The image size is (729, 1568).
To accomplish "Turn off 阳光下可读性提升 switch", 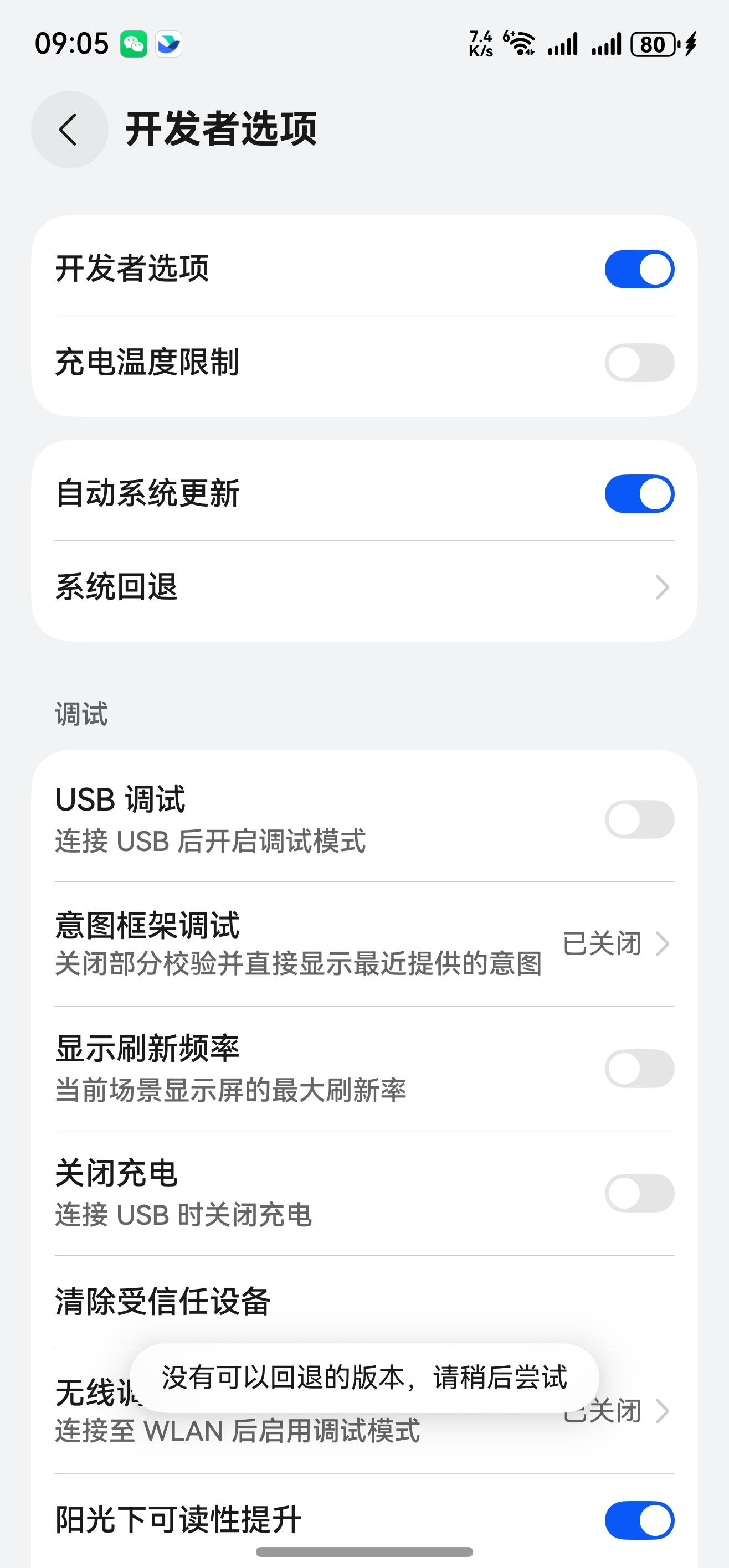I will click(x=639, y=1520).
